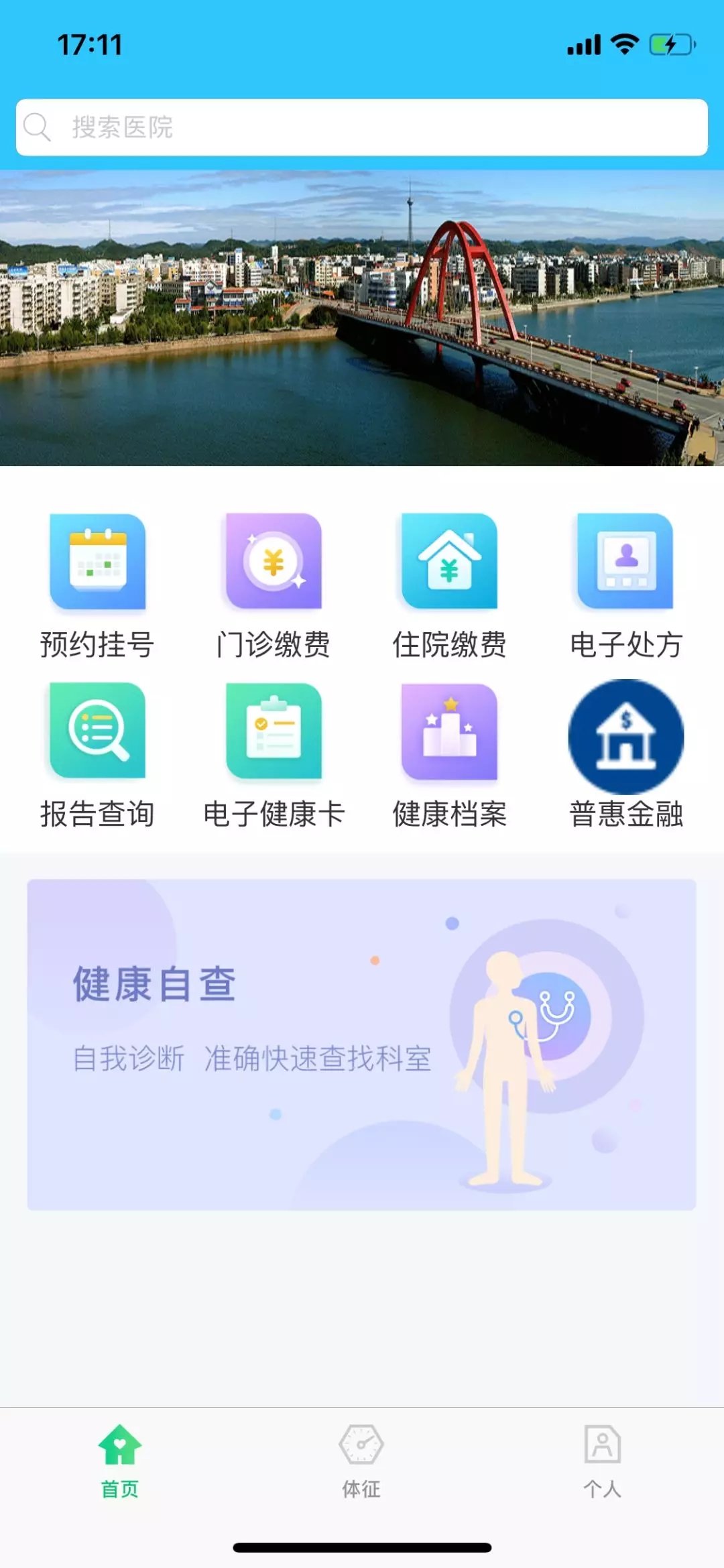
Task: Tap the 搜索医院 search field
Action: 362,127
